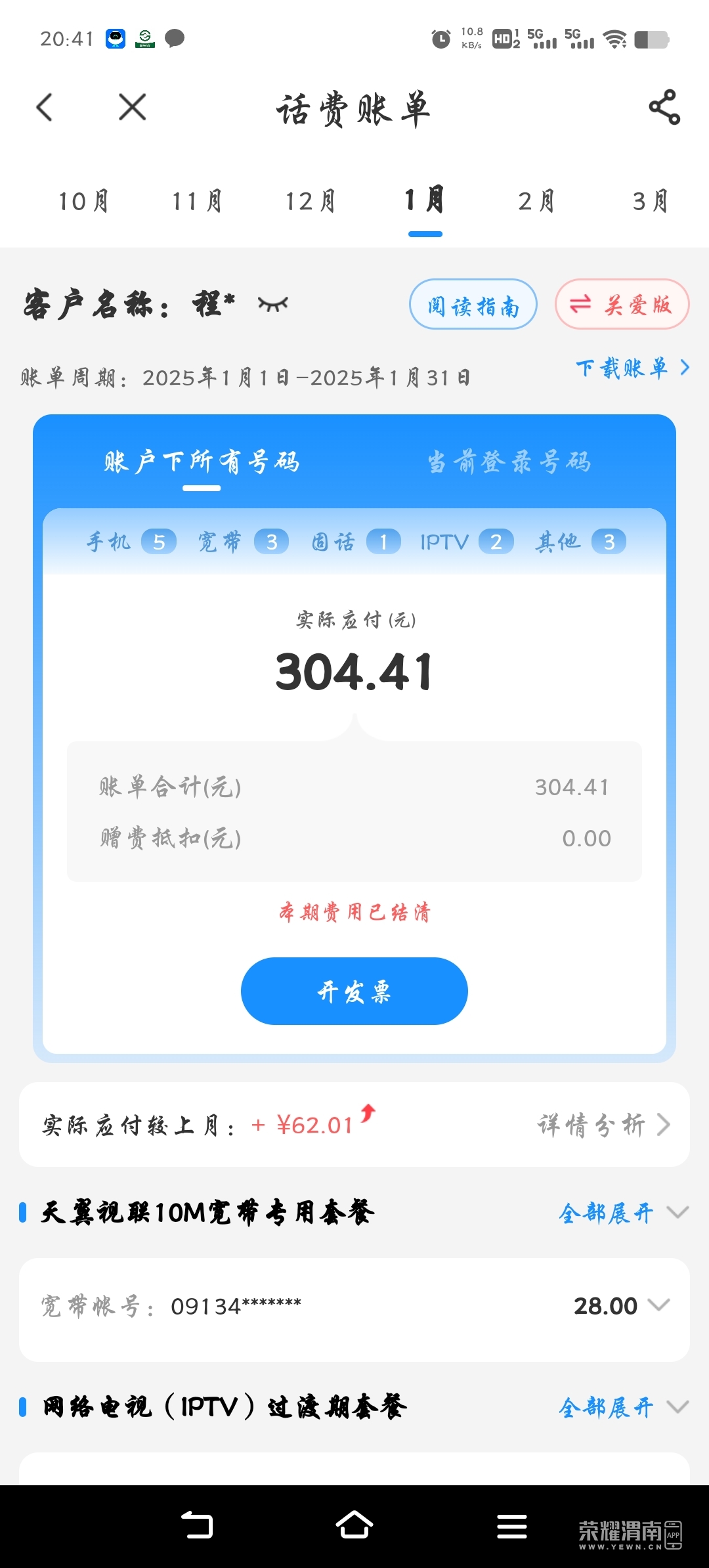This screenshot has width=709, height=1568.
Task: Expand the 28.00 broadband account row
Action: click(x=658, y=1305)
